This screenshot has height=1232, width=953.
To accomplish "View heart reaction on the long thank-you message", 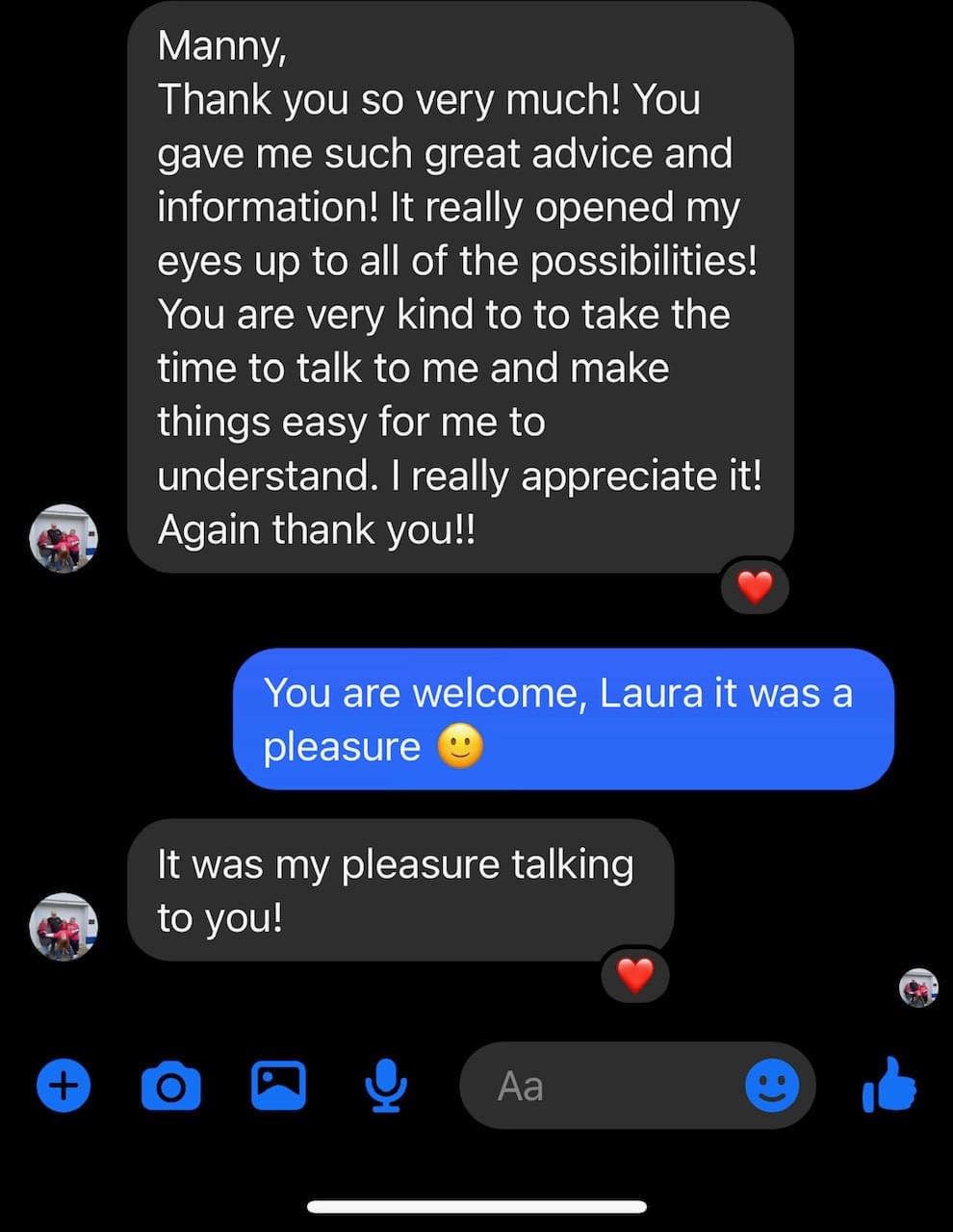I will 755,587.
